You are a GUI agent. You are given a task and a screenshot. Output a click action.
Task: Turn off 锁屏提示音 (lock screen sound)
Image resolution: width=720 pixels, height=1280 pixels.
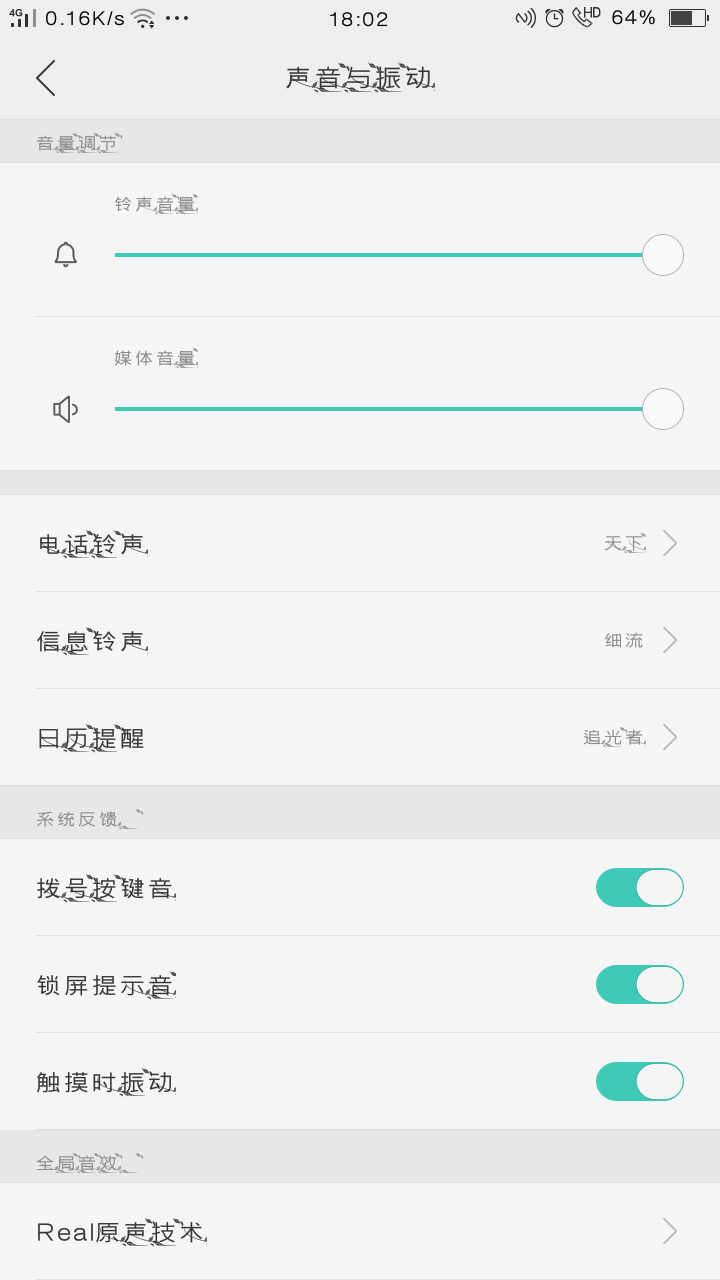(639, 984)
